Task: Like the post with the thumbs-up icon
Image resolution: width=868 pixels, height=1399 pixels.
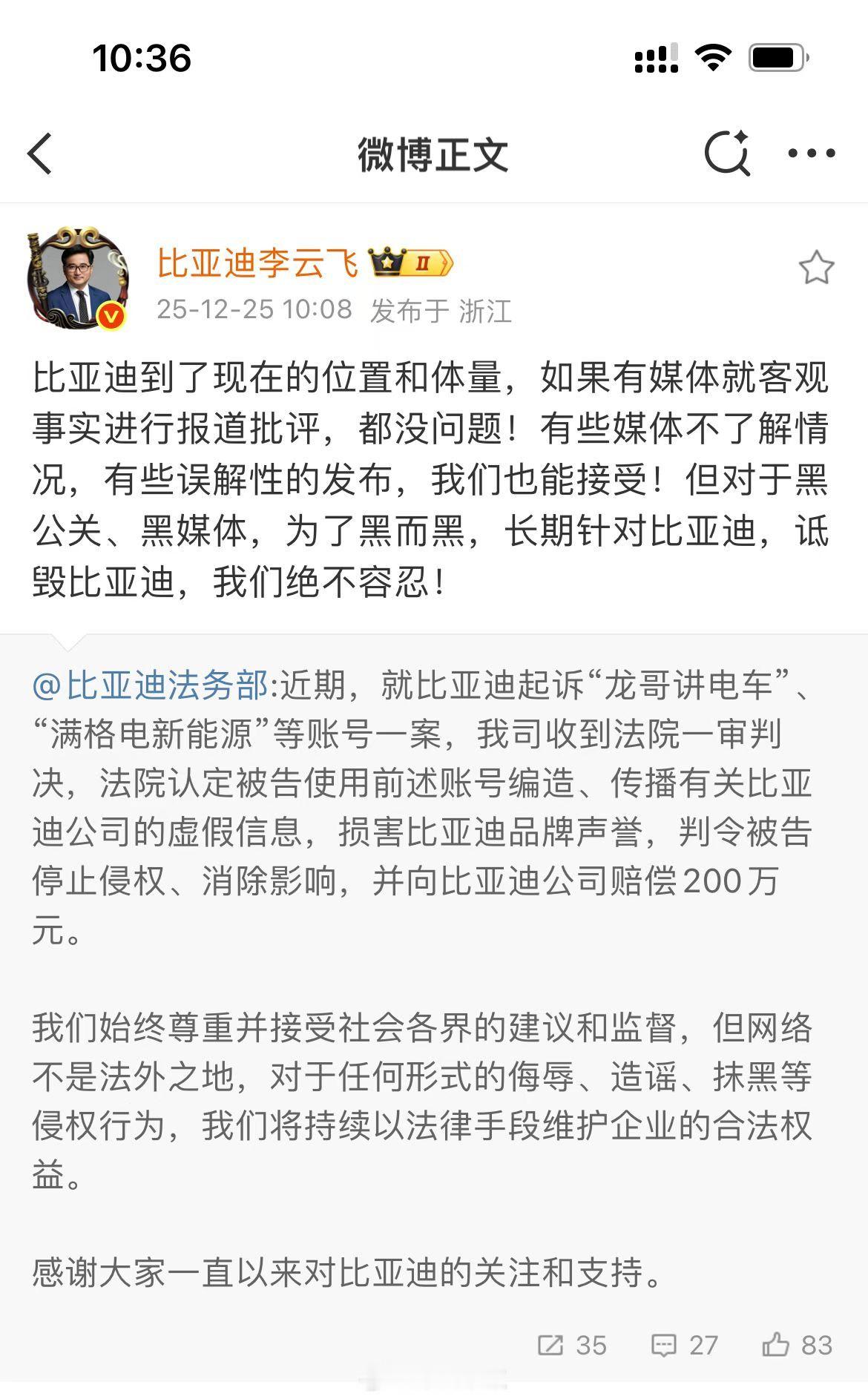Action: coord(776,1343)
